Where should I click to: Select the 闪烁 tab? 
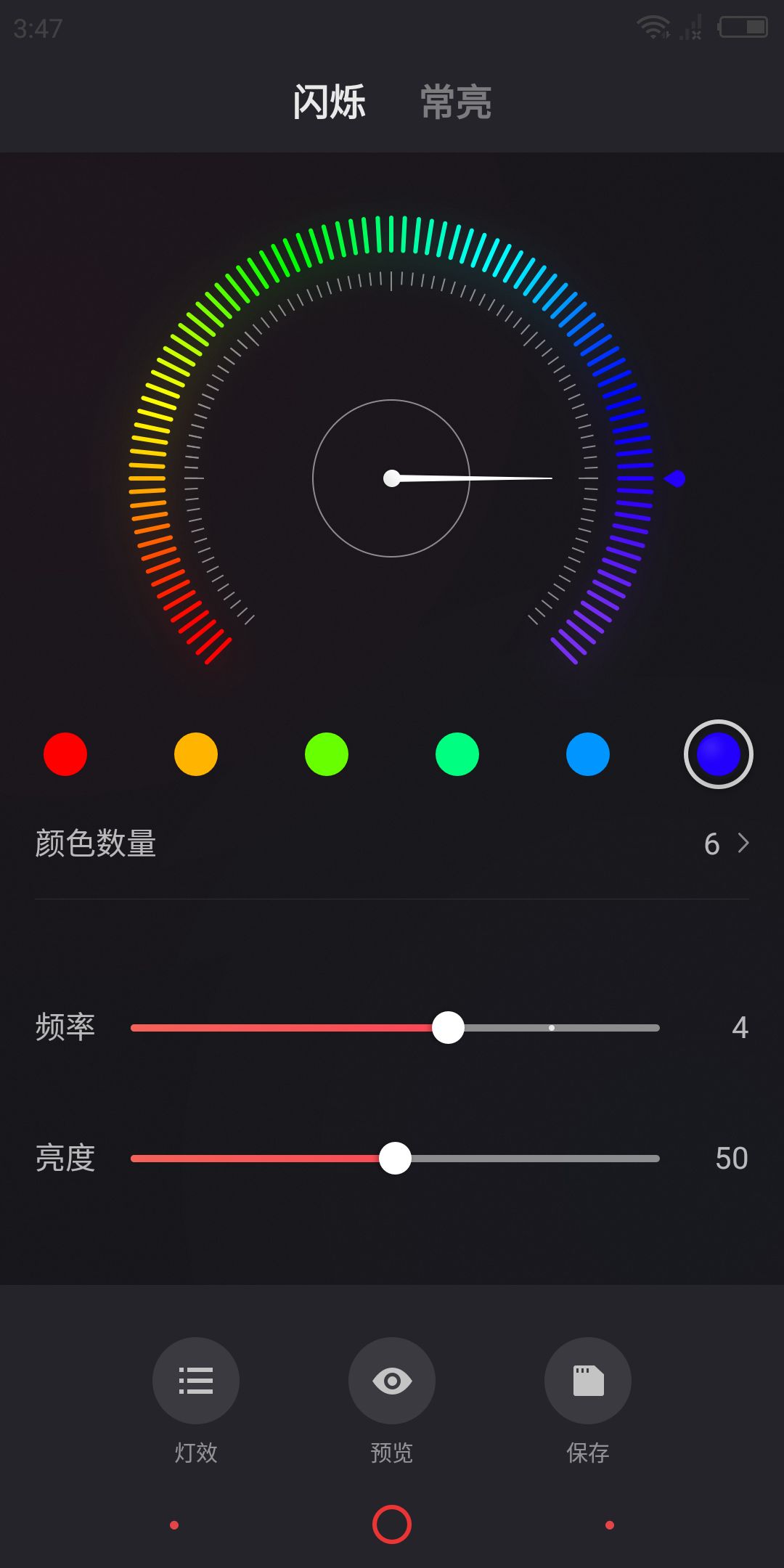point(329,102)
